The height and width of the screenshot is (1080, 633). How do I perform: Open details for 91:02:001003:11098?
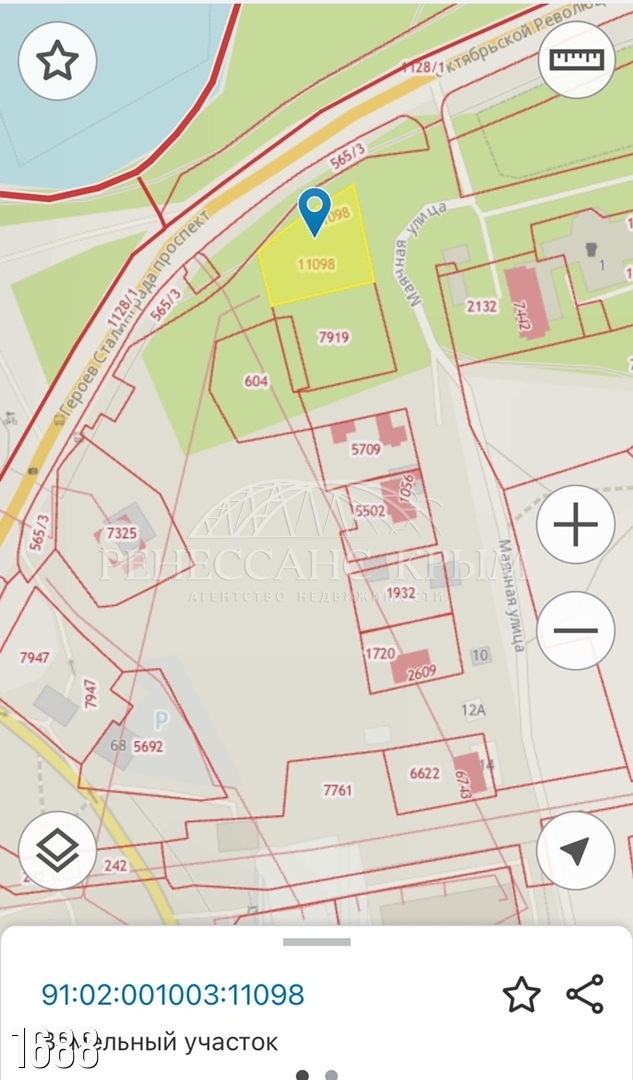point(172,994)
